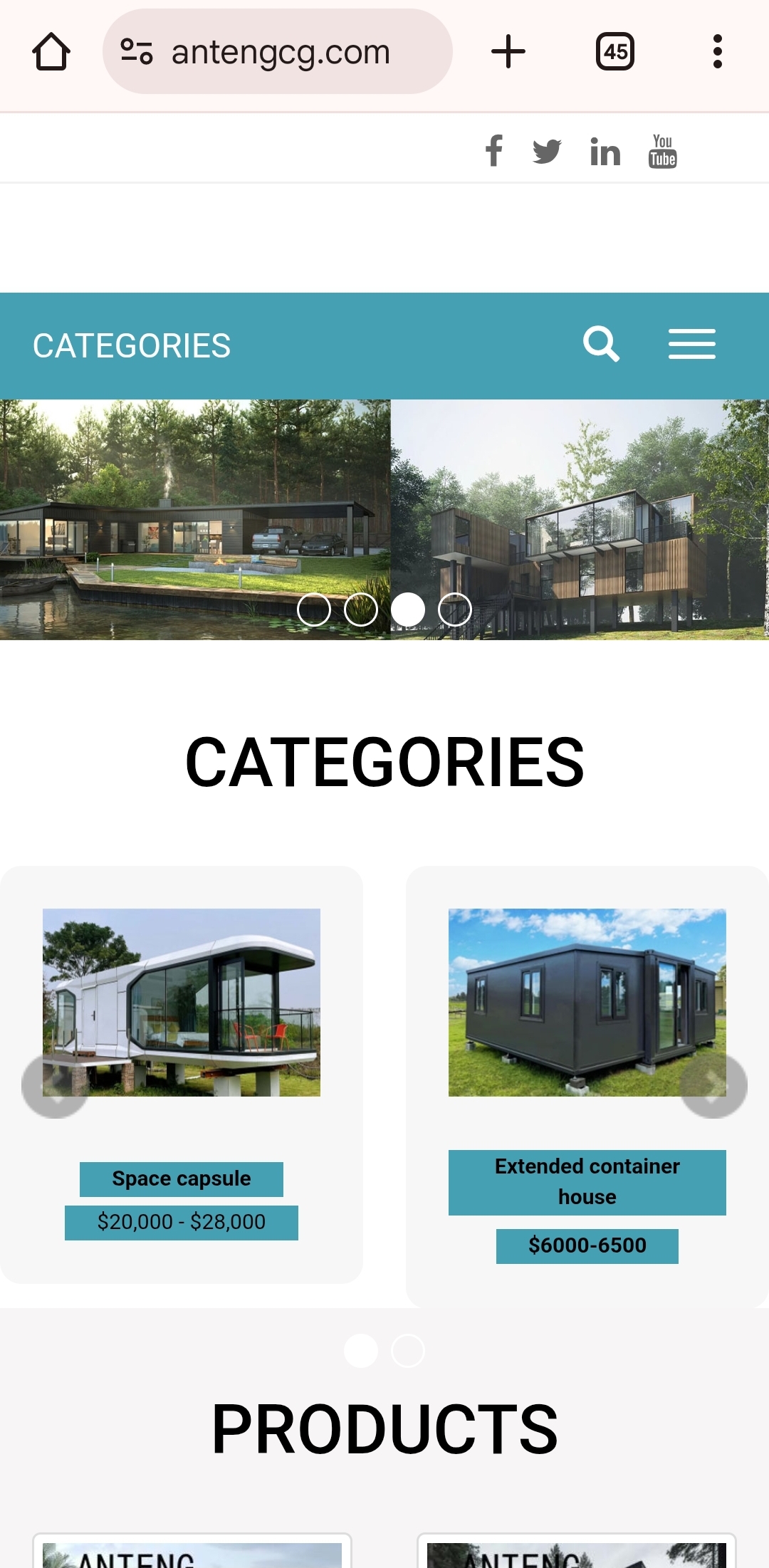Visit the Facebook page link
This screenshot has height=1568, width=769.
click(x=493, y=151)
